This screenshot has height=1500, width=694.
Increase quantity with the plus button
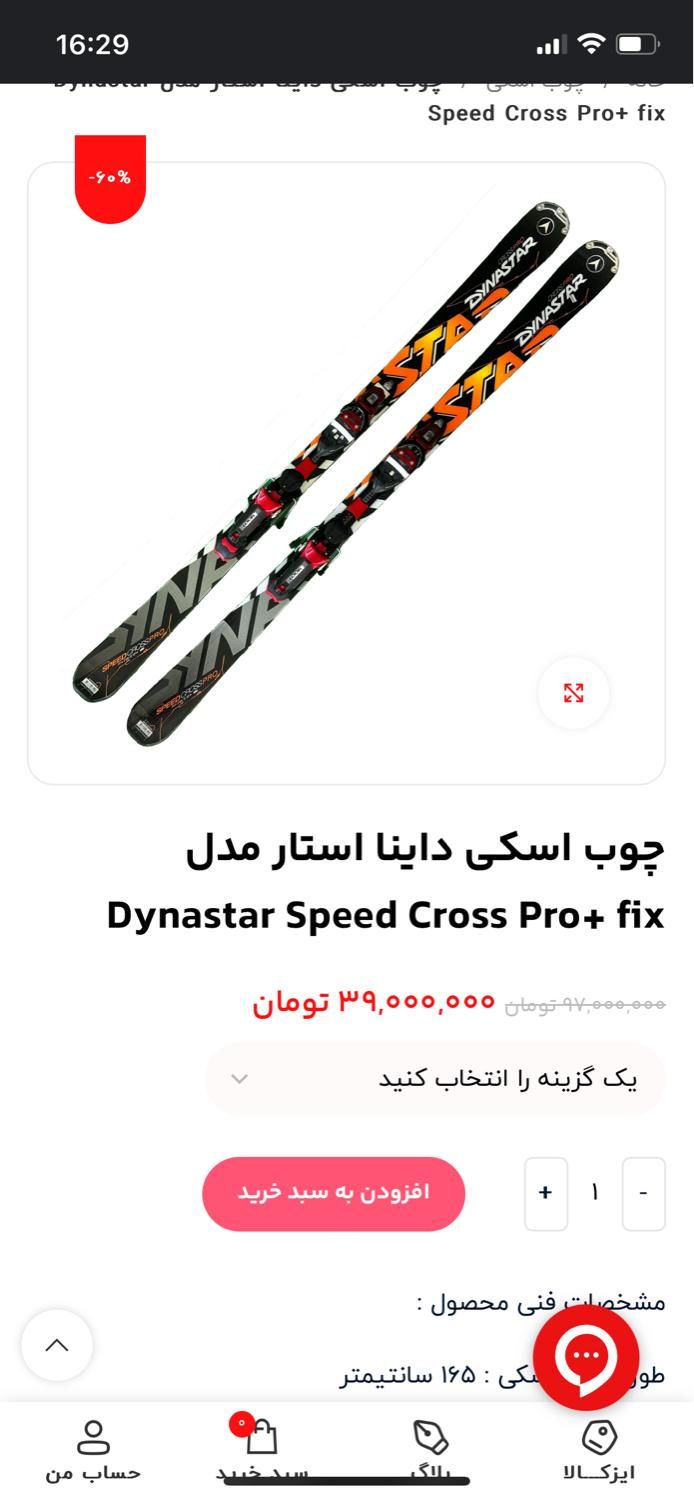545,1193
